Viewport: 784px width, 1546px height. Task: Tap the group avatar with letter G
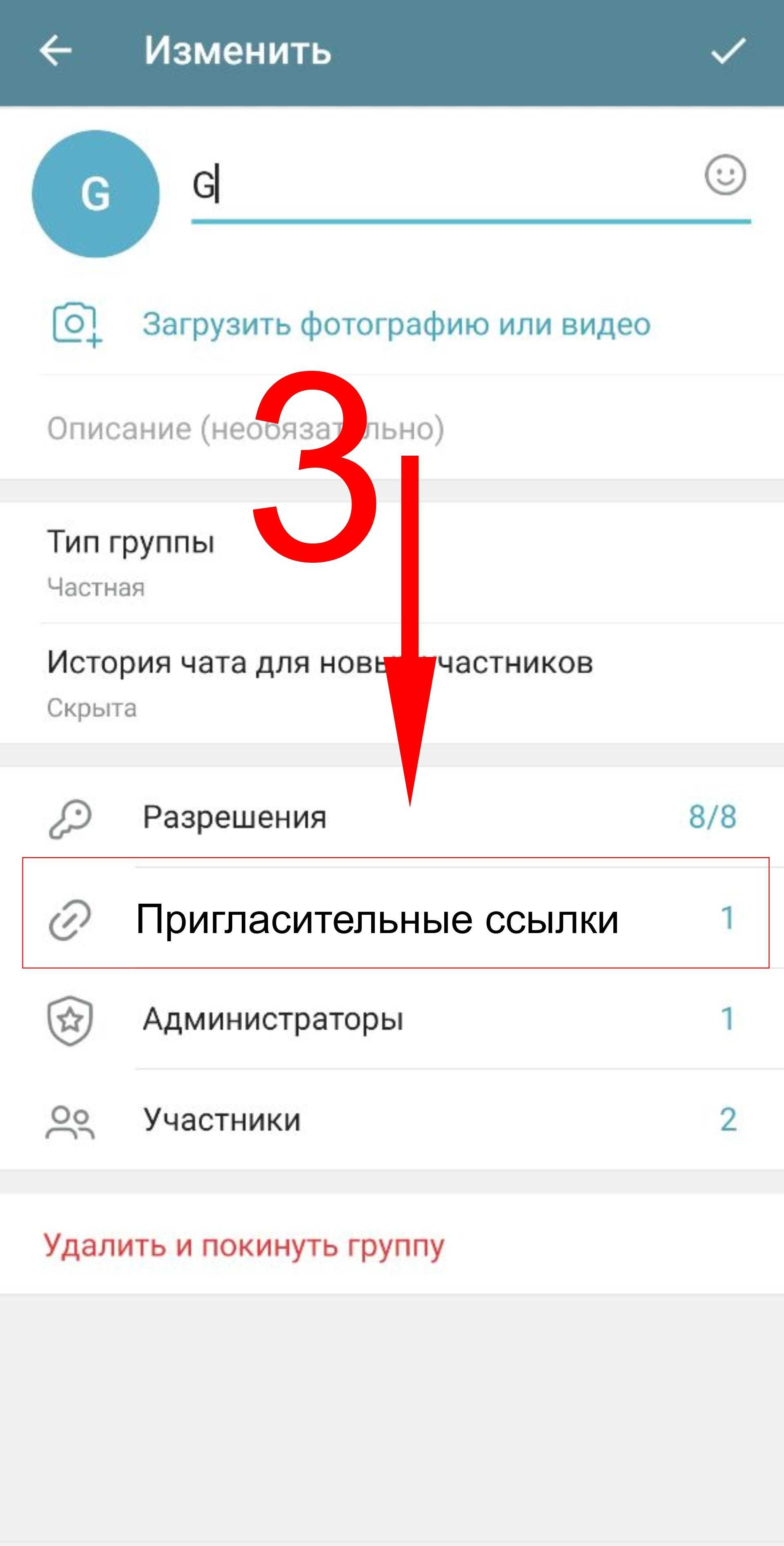pyautogui.click(x=96, y=194)
